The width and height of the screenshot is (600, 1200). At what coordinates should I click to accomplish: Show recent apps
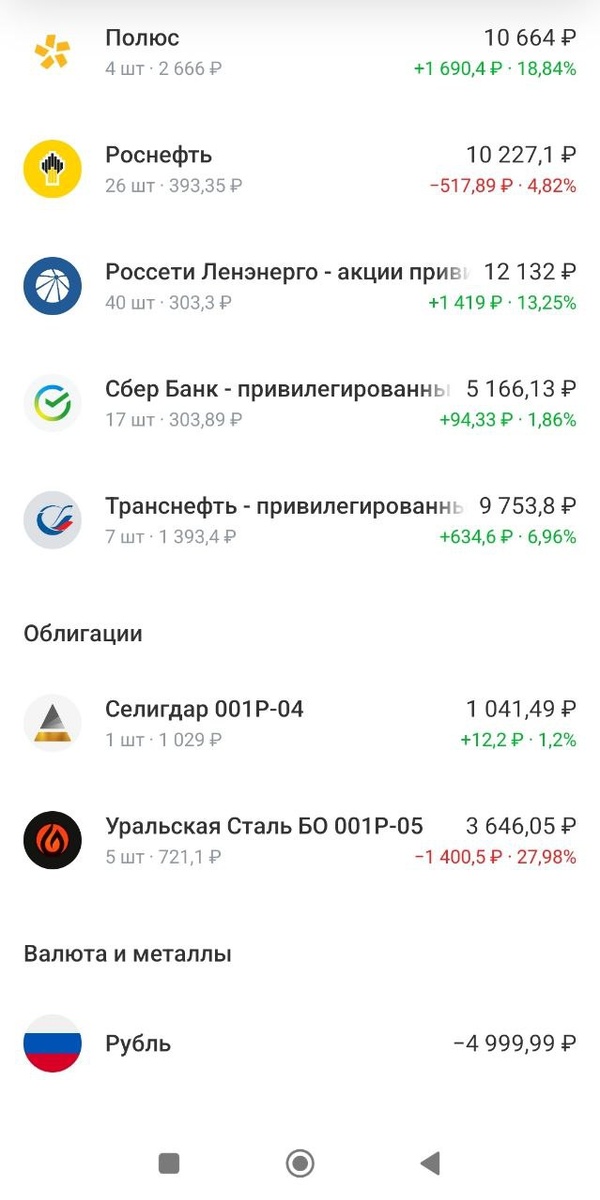point(169,1163)
